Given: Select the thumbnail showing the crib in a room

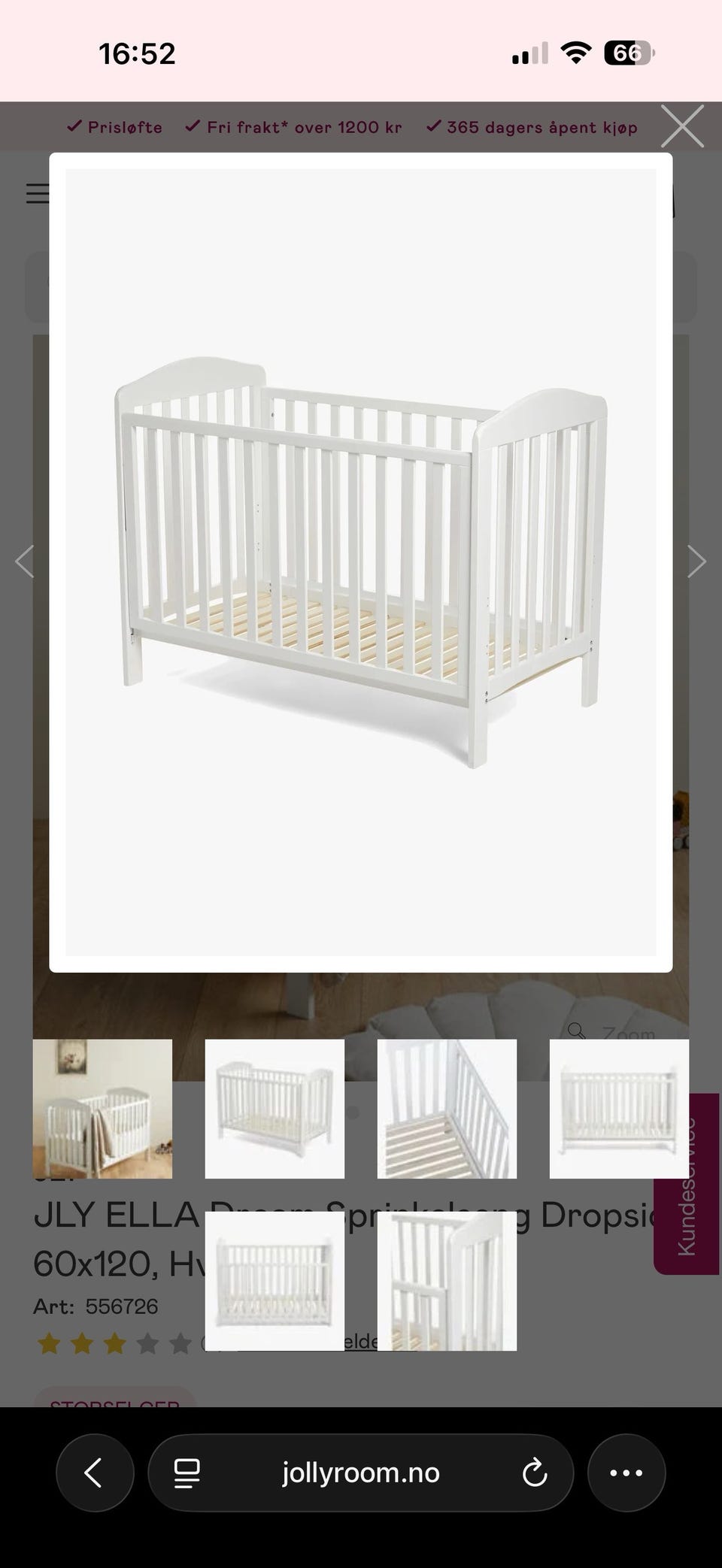Looking at the screenshot, I should pos(102,1108).
